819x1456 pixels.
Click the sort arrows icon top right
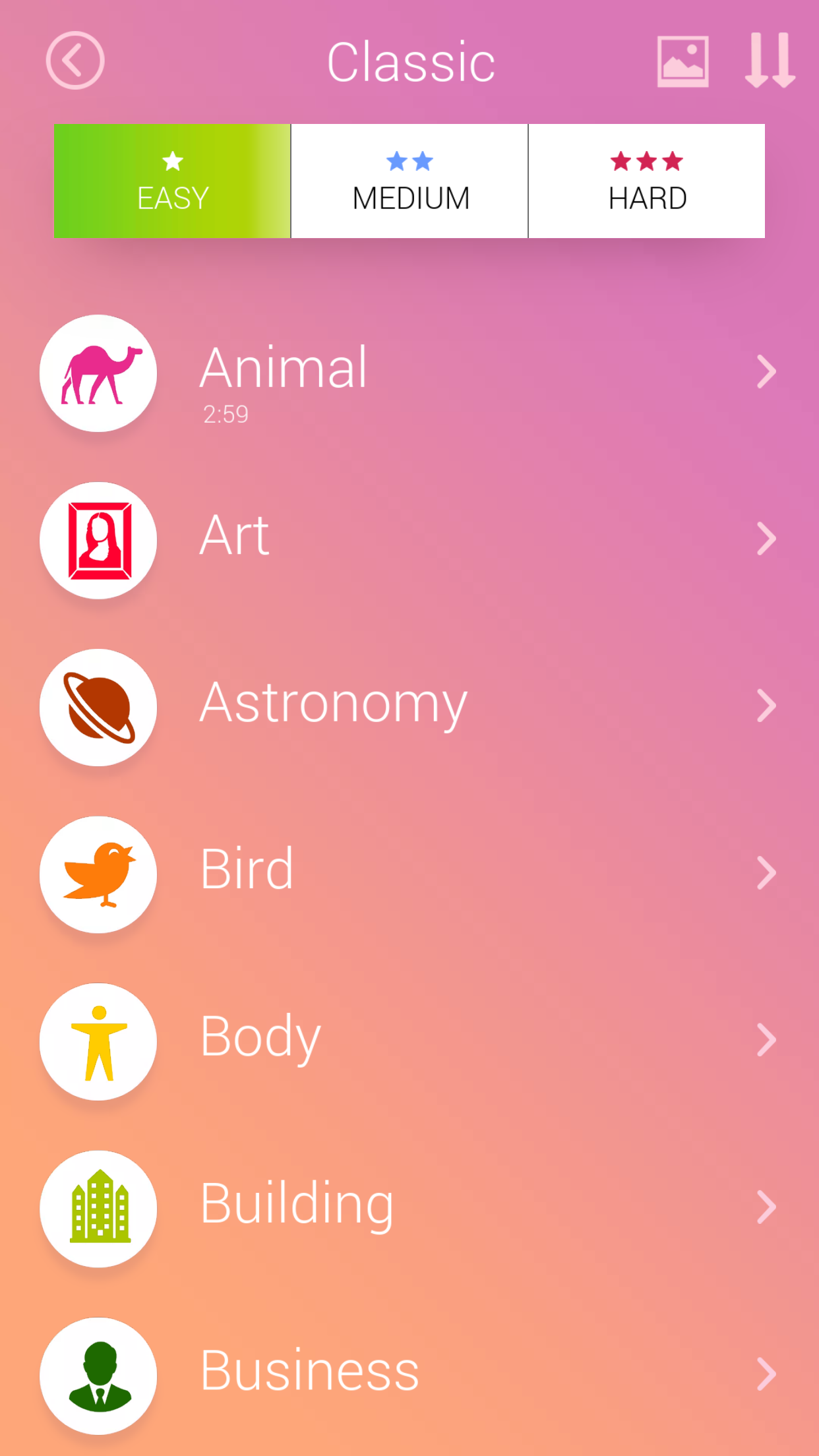(x=769, y=59)
